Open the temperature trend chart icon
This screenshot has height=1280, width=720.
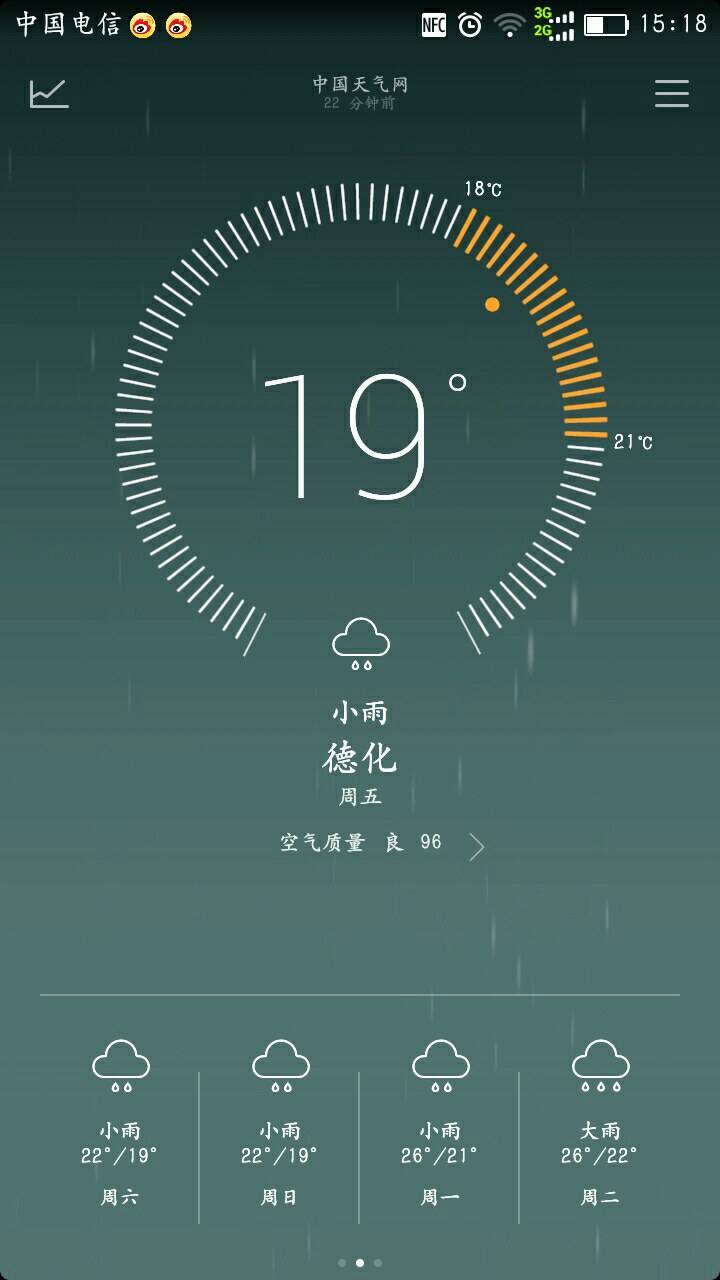click(x=49, y=94)
